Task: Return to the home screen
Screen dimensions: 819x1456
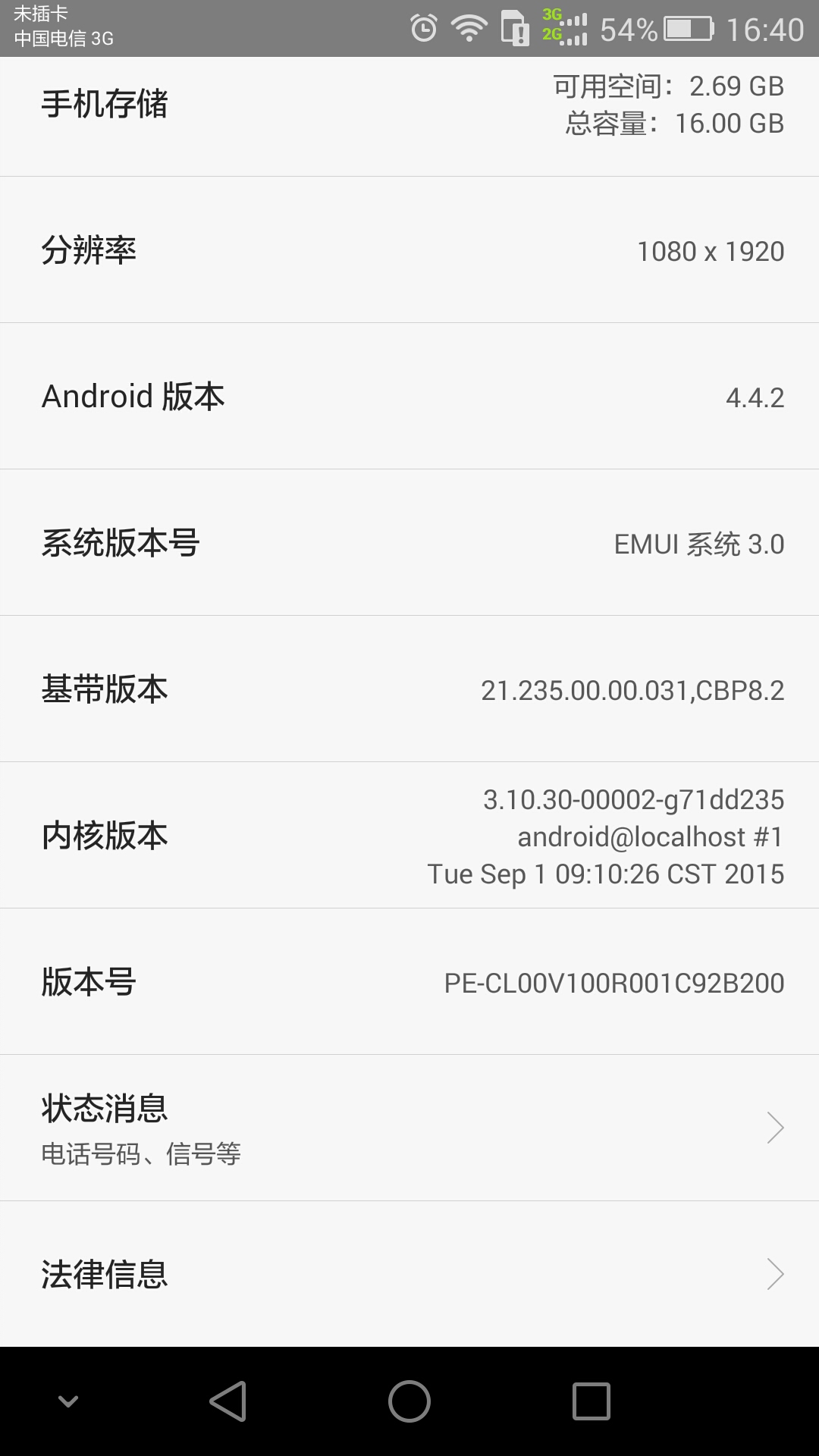Action: 409,1401
